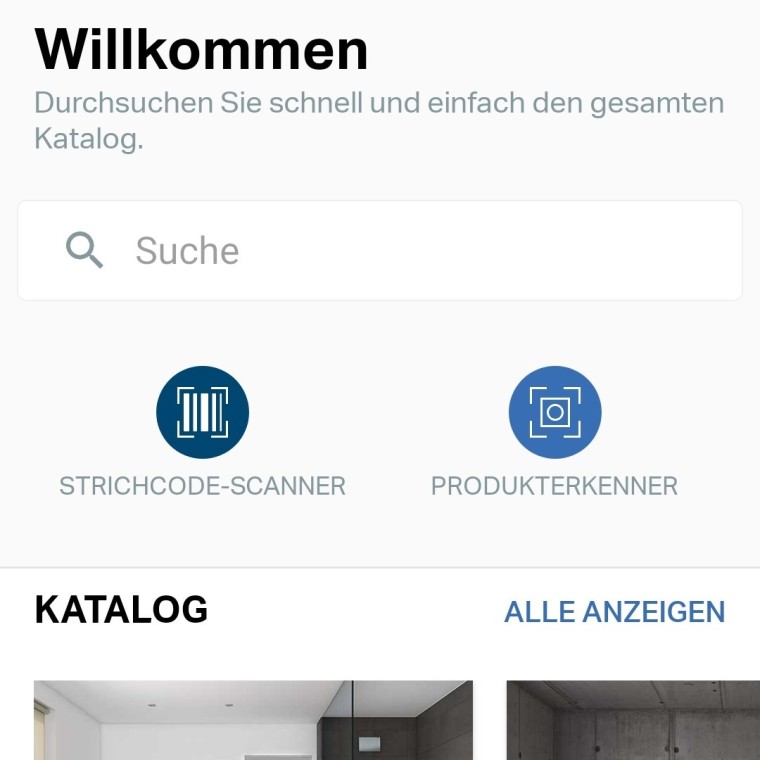Open the bright bathroom catalog card
This screenshot has width=760, height=760.
(253, 720)
